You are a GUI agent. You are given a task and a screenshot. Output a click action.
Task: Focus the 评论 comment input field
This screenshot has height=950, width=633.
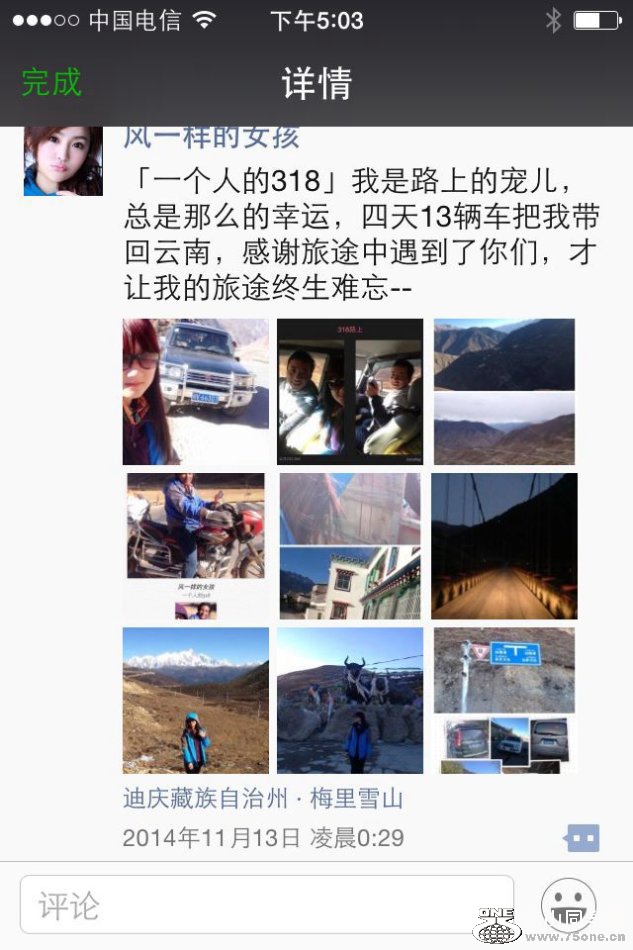coord(266,905)
